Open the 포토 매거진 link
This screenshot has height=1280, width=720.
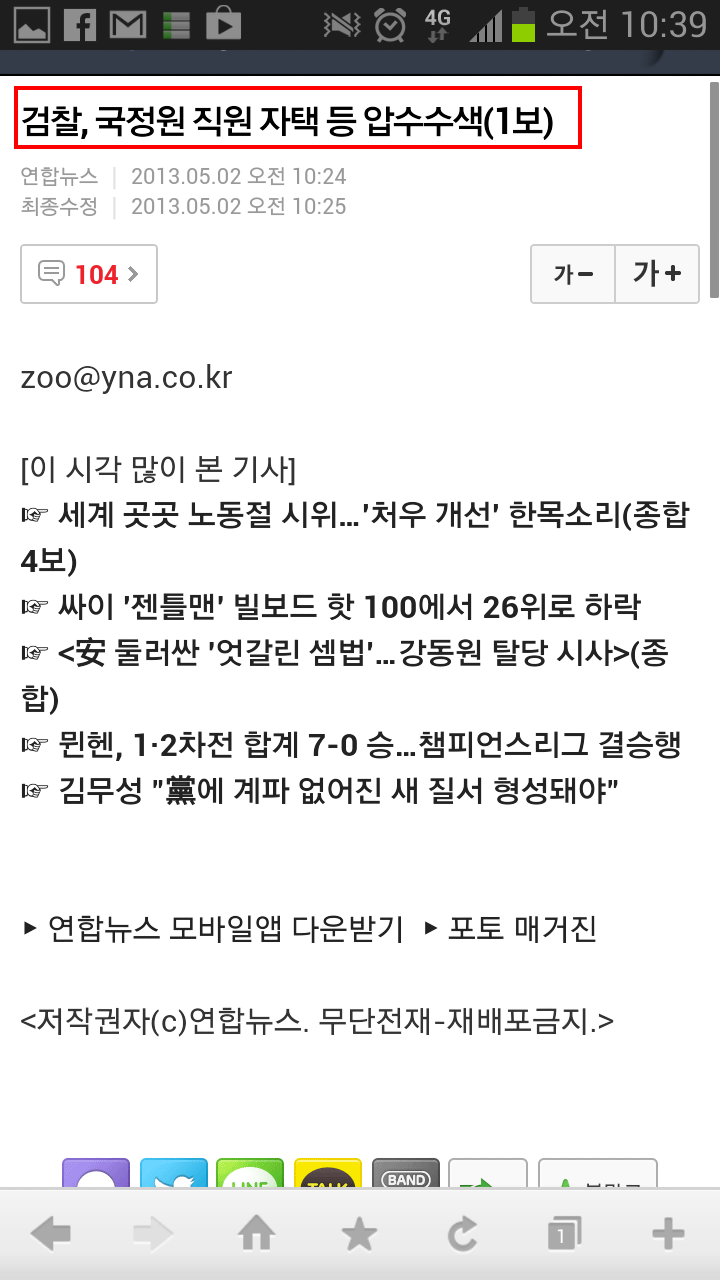click(x=510, y=929)
